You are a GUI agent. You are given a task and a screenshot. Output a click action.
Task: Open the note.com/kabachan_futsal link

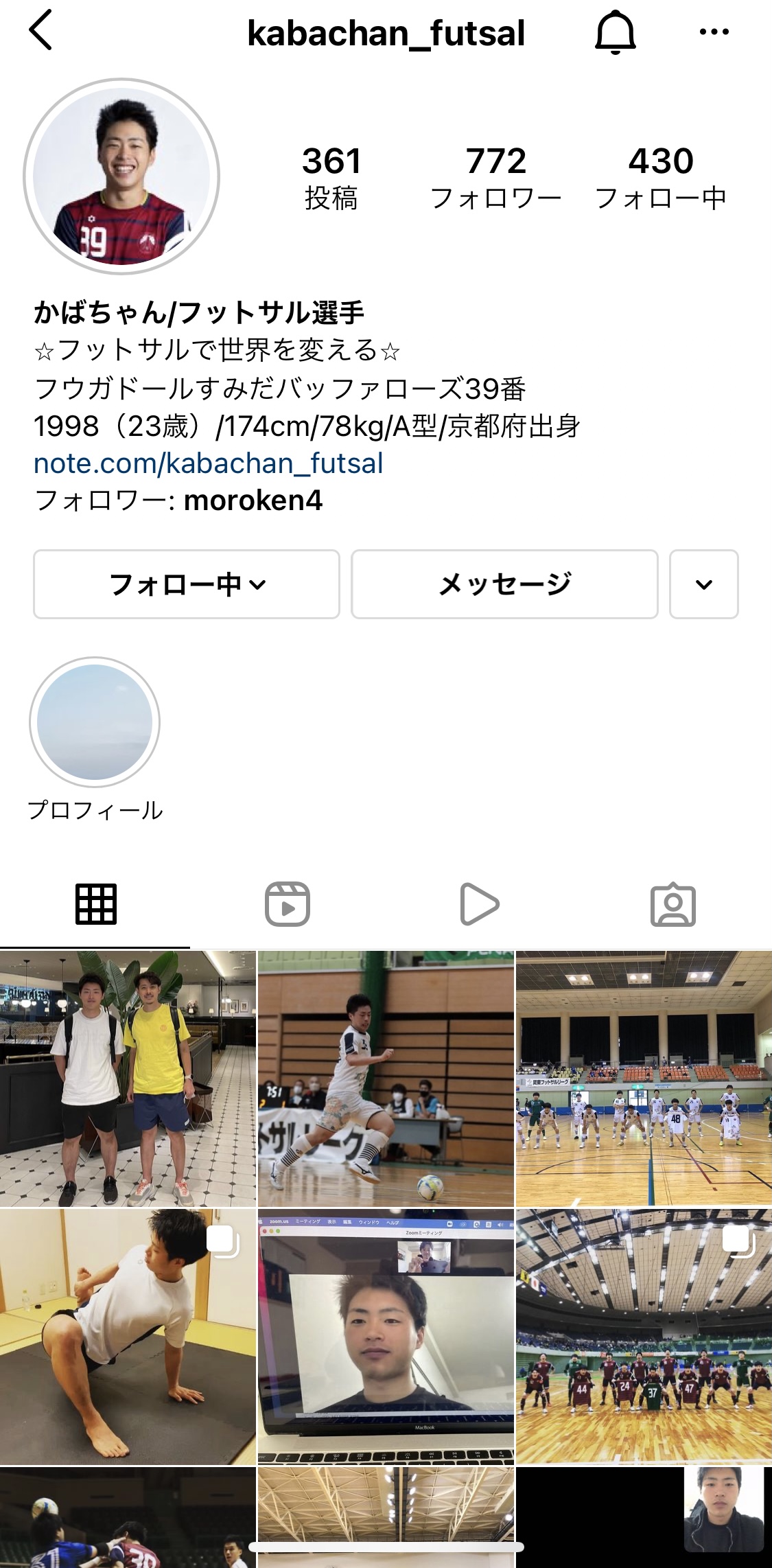pyautogui.click(x=209, y=463)
